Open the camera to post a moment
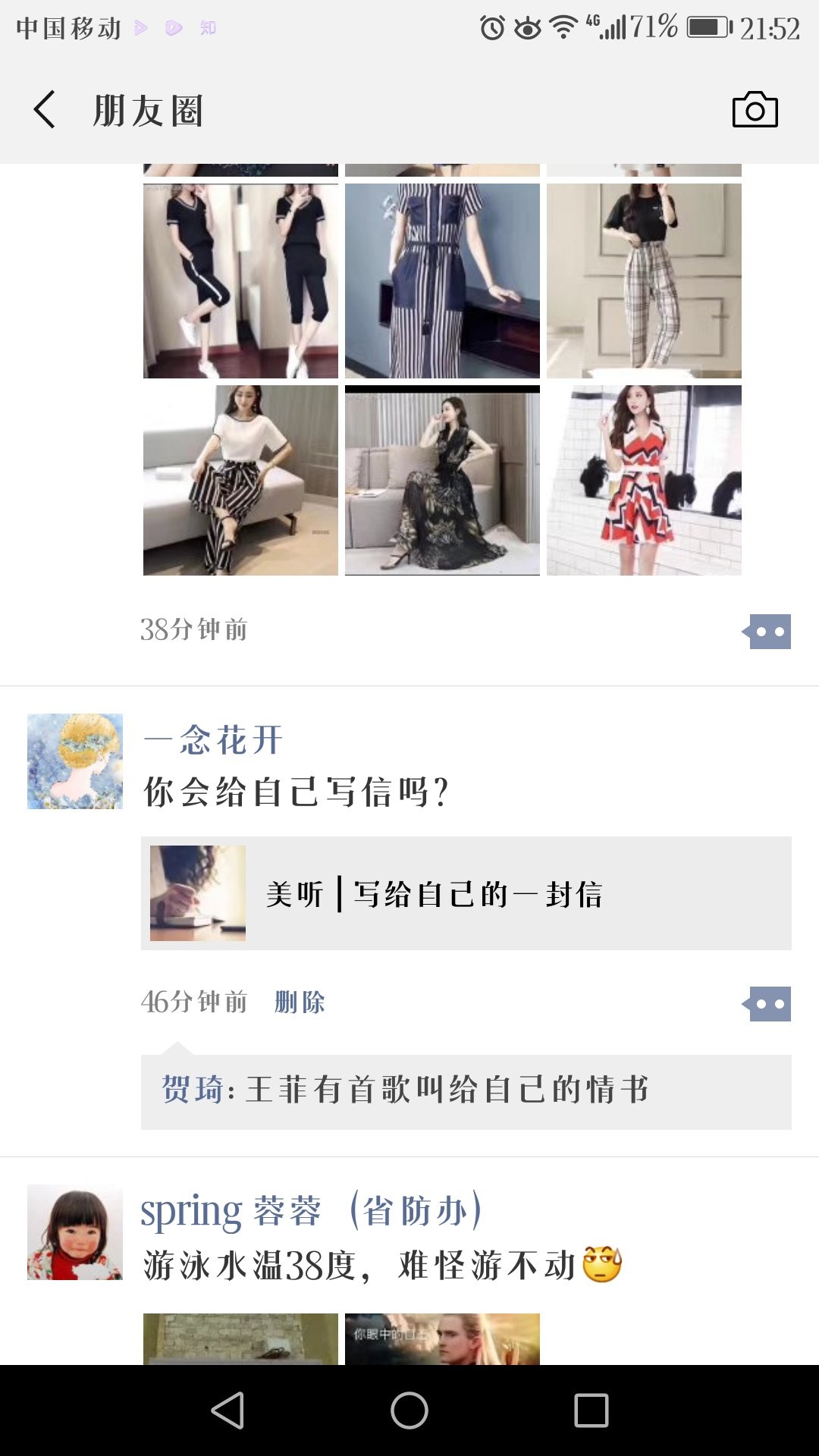Image resolution: width=819 pixels, height=1456 pixels. [x=755, y=110]
